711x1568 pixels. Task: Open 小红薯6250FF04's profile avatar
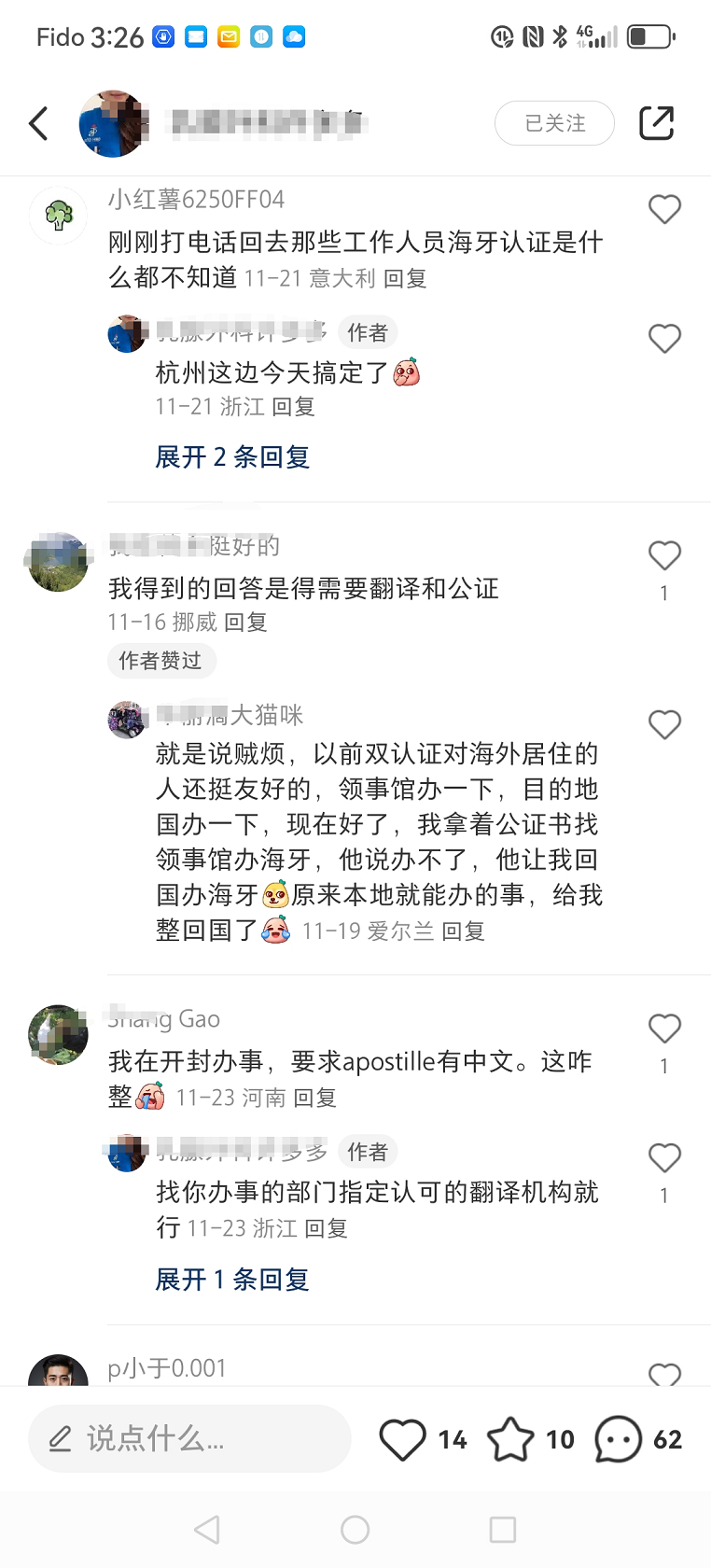59,216
